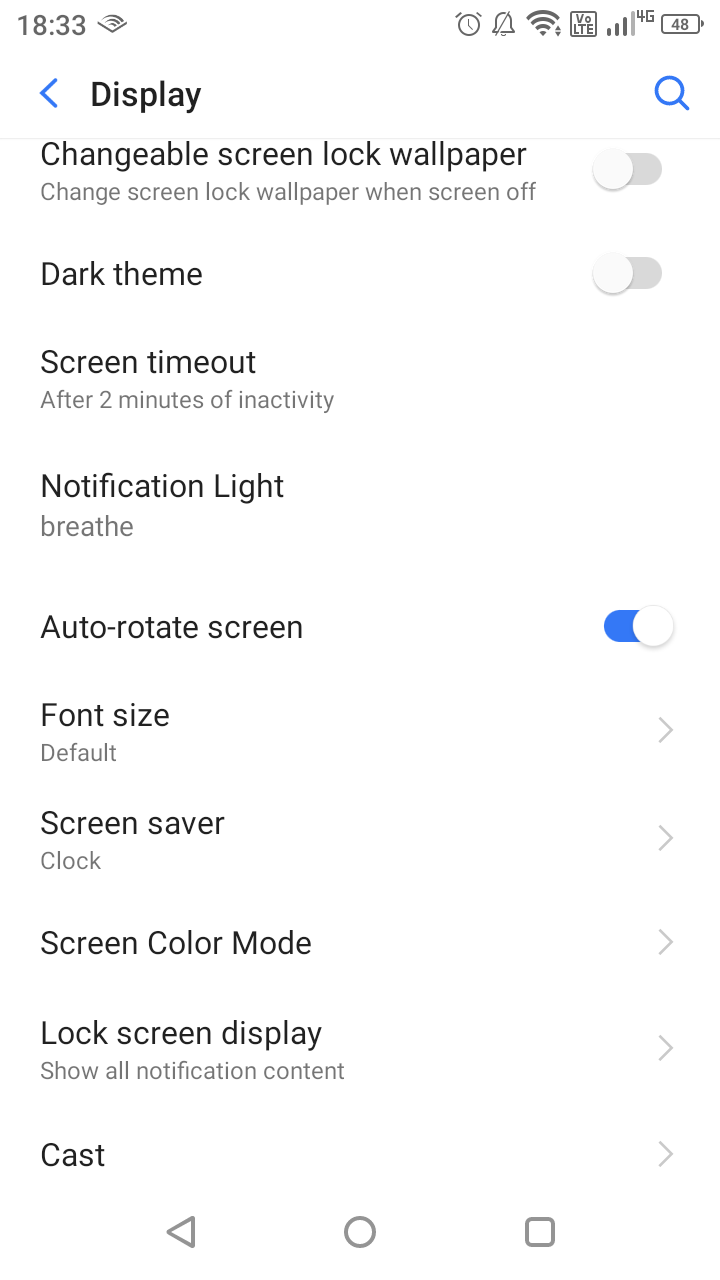Open Notification Light options
720x1280 pixels.
click(360, 504)
